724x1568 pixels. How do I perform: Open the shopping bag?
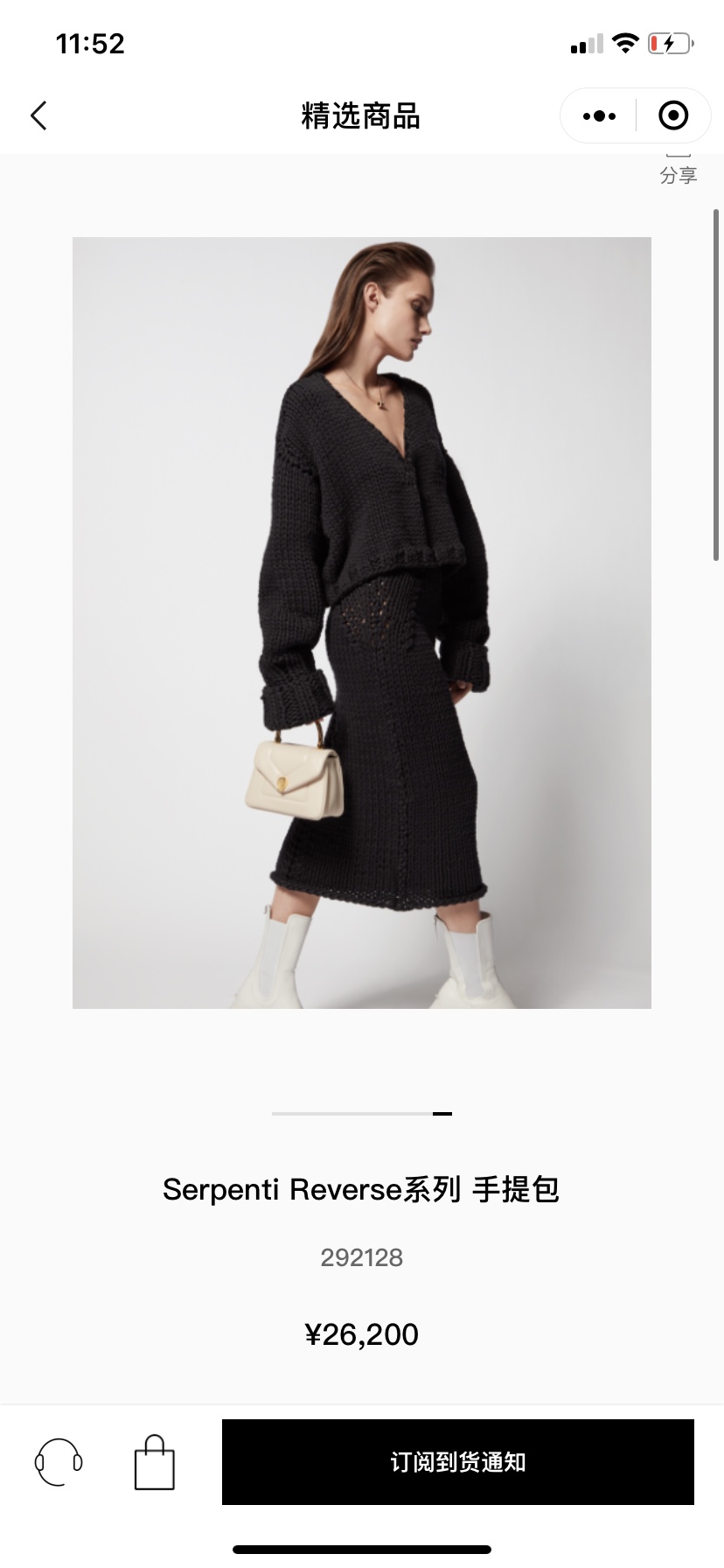click(x=155, y=1462)
